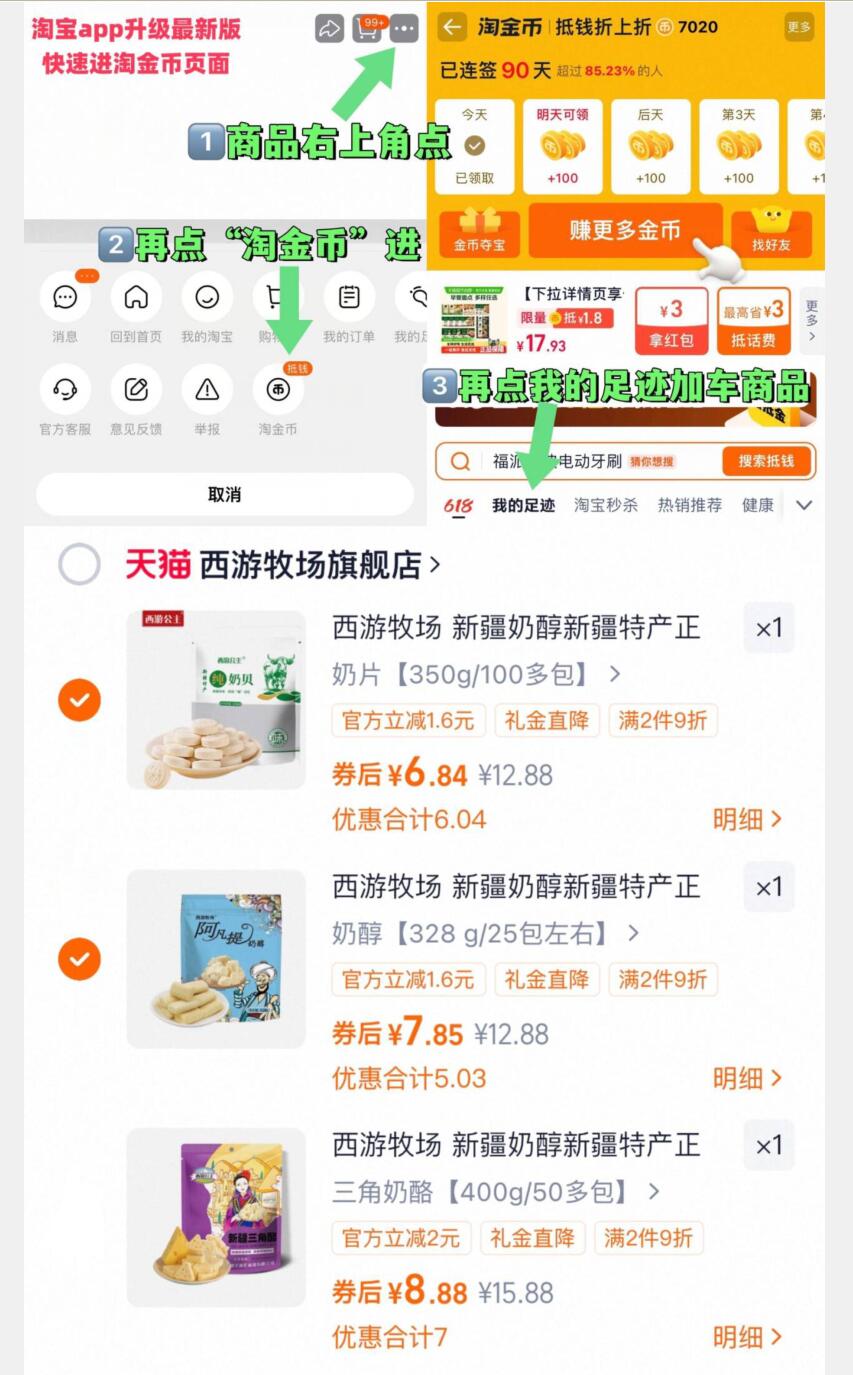Open the 购物车 cart icon
Viewport: 853px width, 1375px height.
tap(277, 297)
